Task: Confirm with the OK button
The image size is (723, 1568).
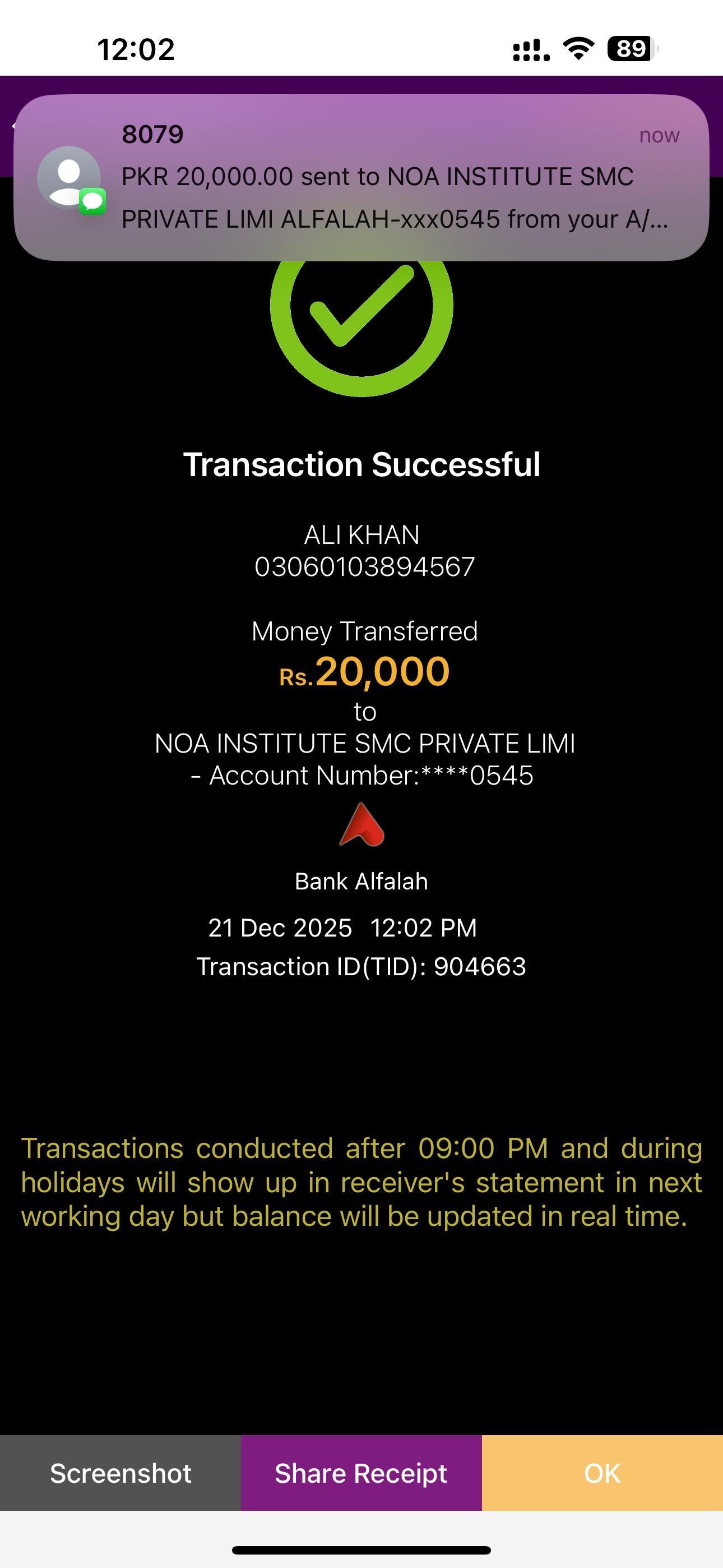Action: (602, 1473)
